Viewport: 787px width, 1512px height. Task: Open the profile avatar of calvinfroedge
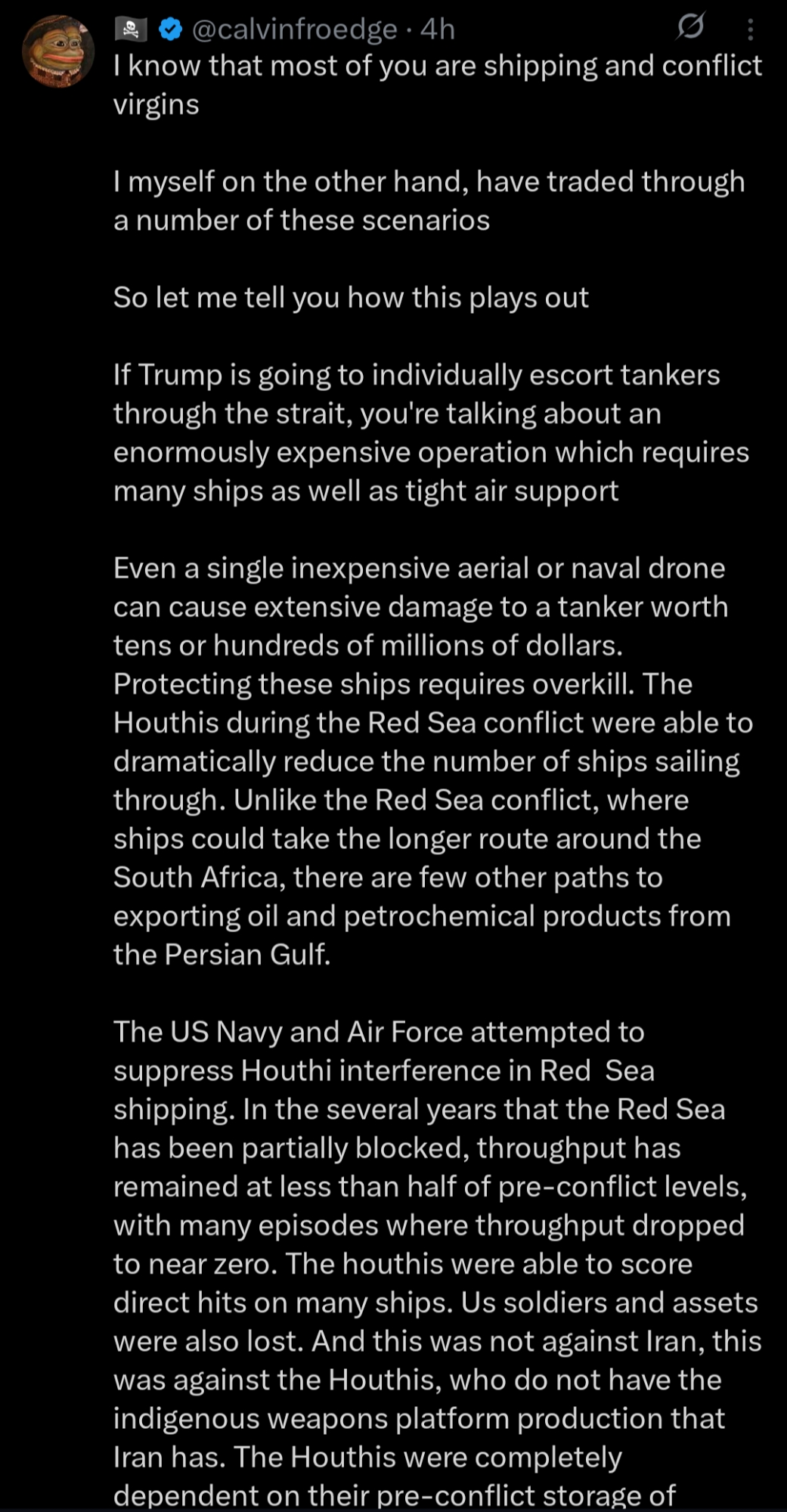pos(57,51)
